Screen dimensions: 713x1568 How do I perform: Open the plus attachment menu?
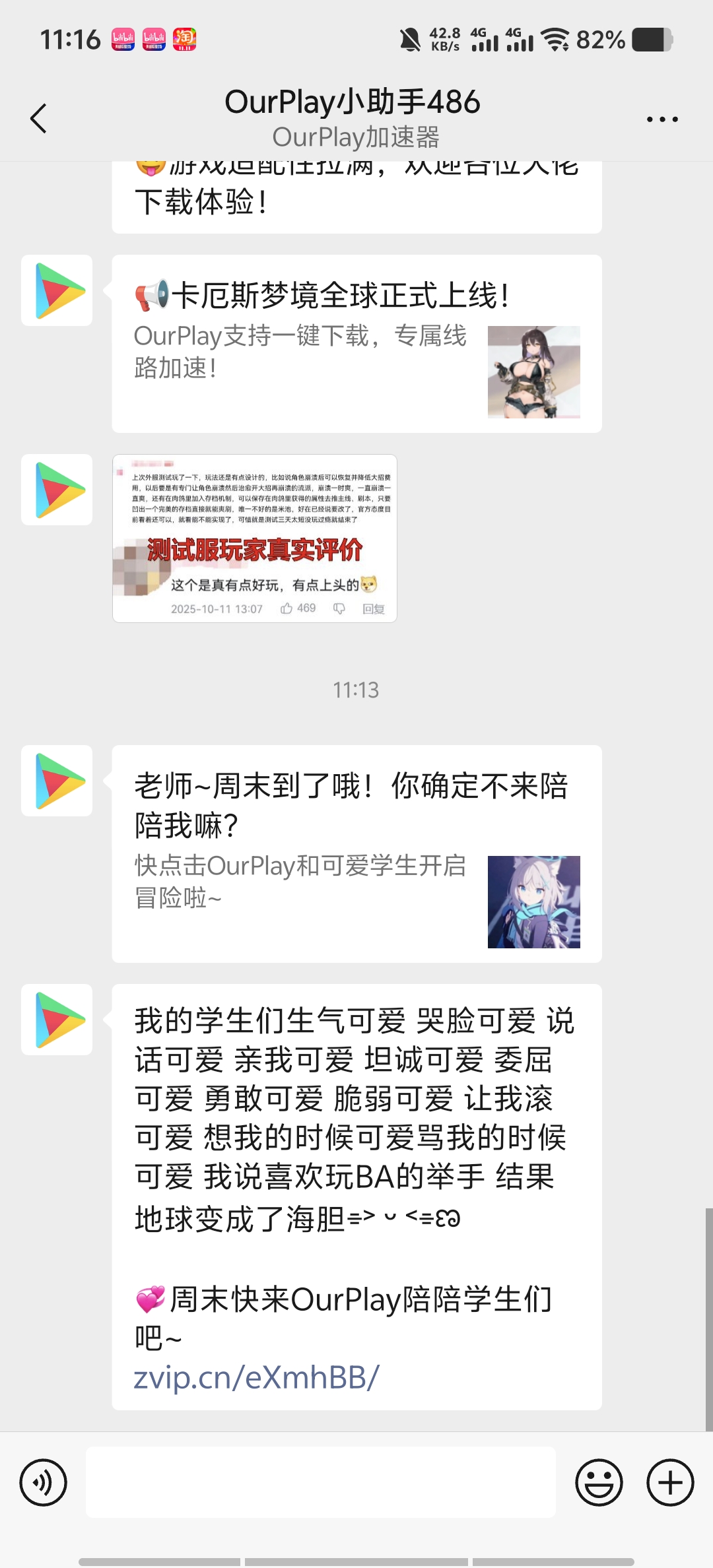[x=669, y=1482]
